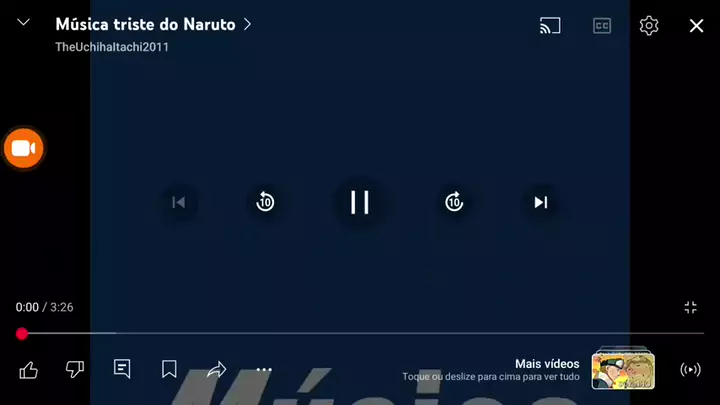Save video to playlist
The height and width of the screenshot is (405, 720).
point(169,370)
